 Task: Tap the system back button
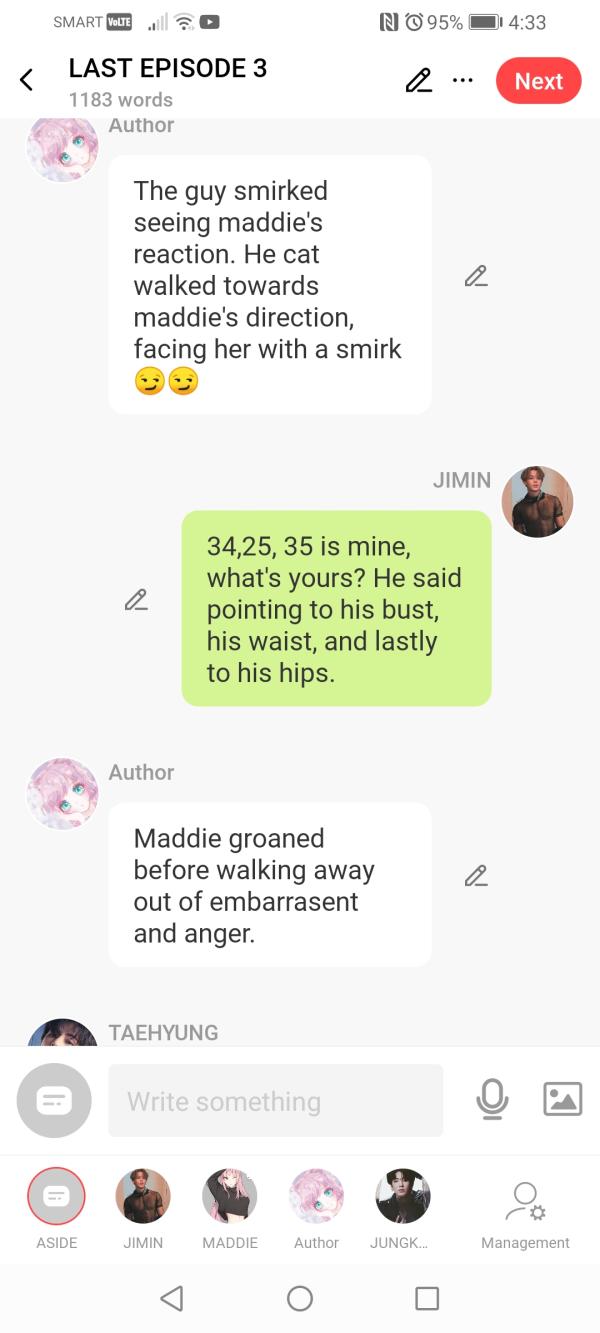(x=172, y=1298)
